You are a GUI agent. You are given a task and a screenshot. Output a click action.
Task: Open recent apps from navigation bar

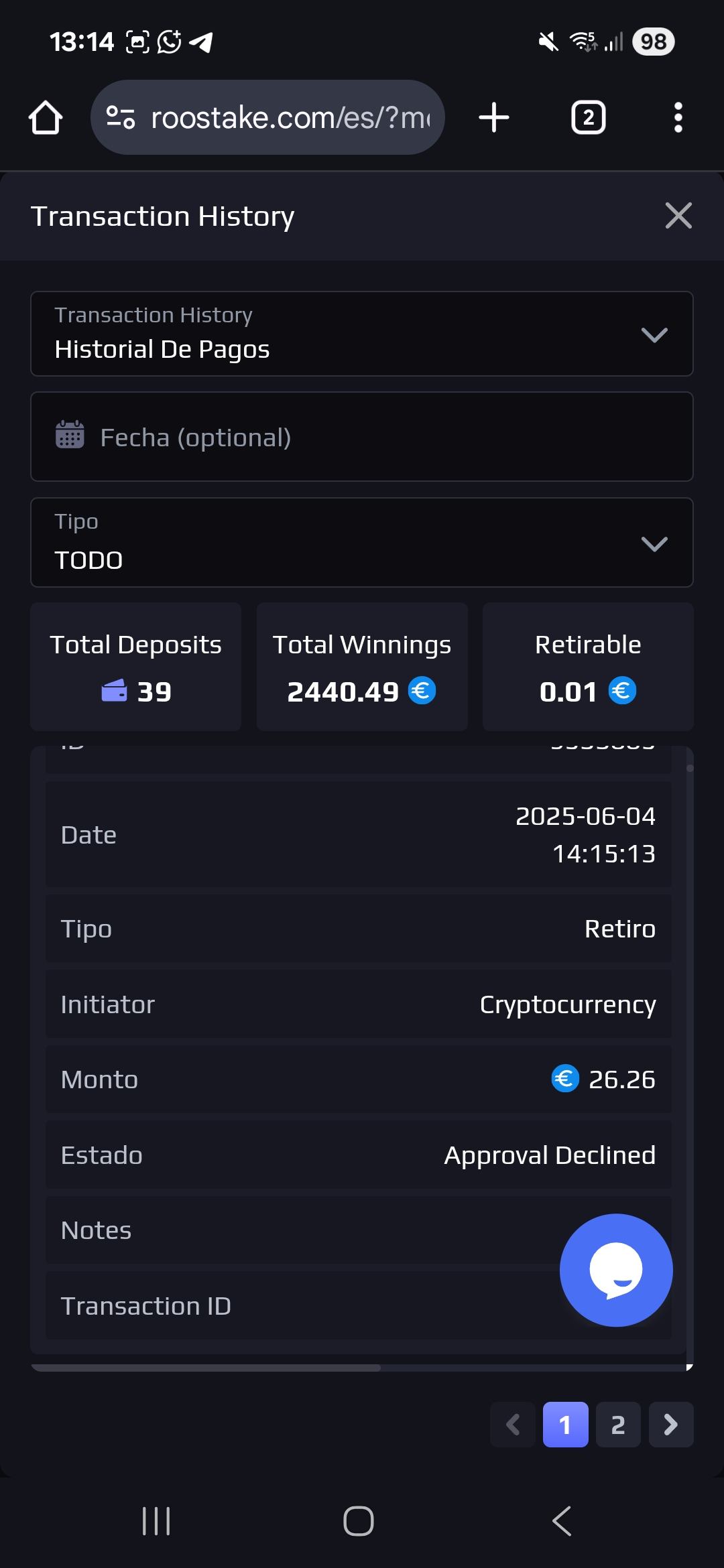(x=156, y=1521)
